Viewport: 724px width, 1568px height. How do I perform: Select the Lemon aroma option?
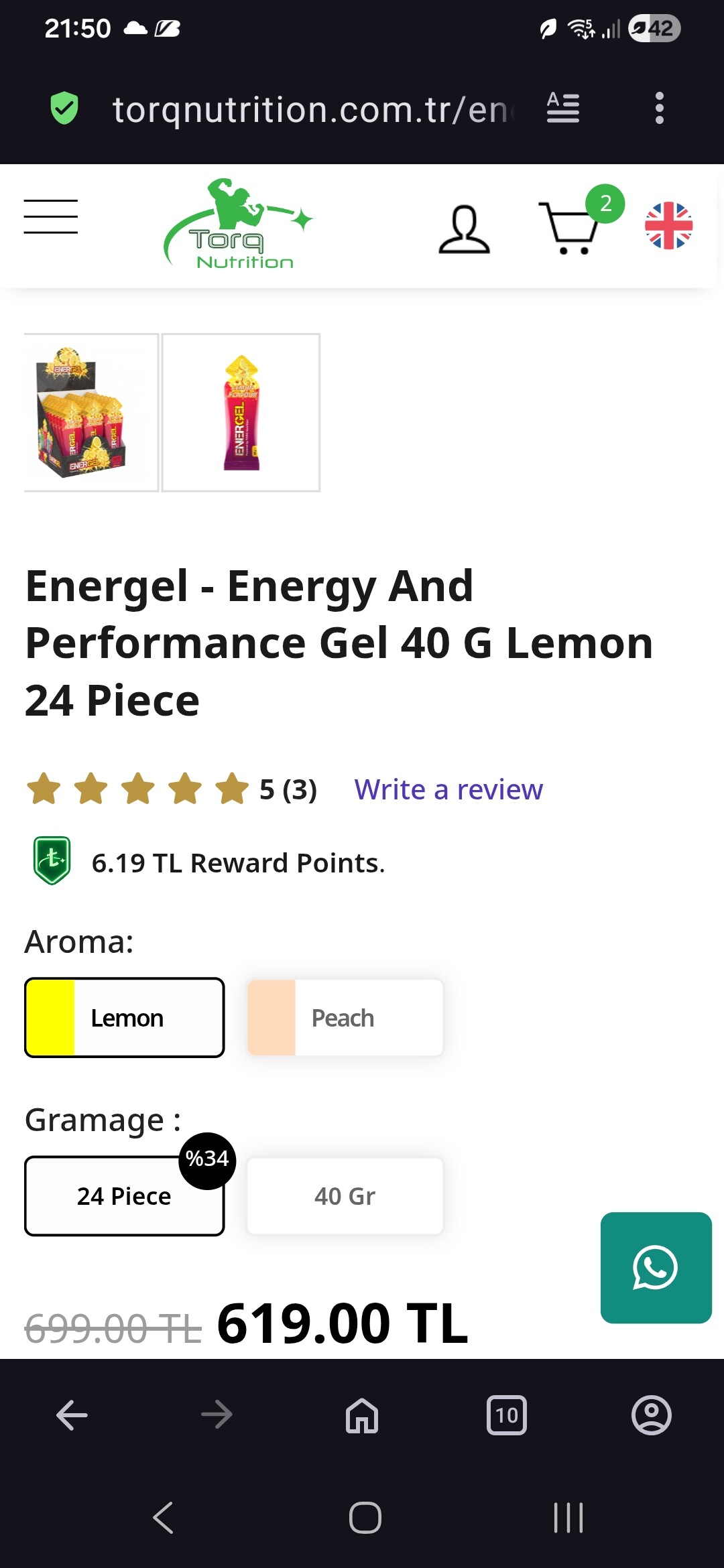125,1018
